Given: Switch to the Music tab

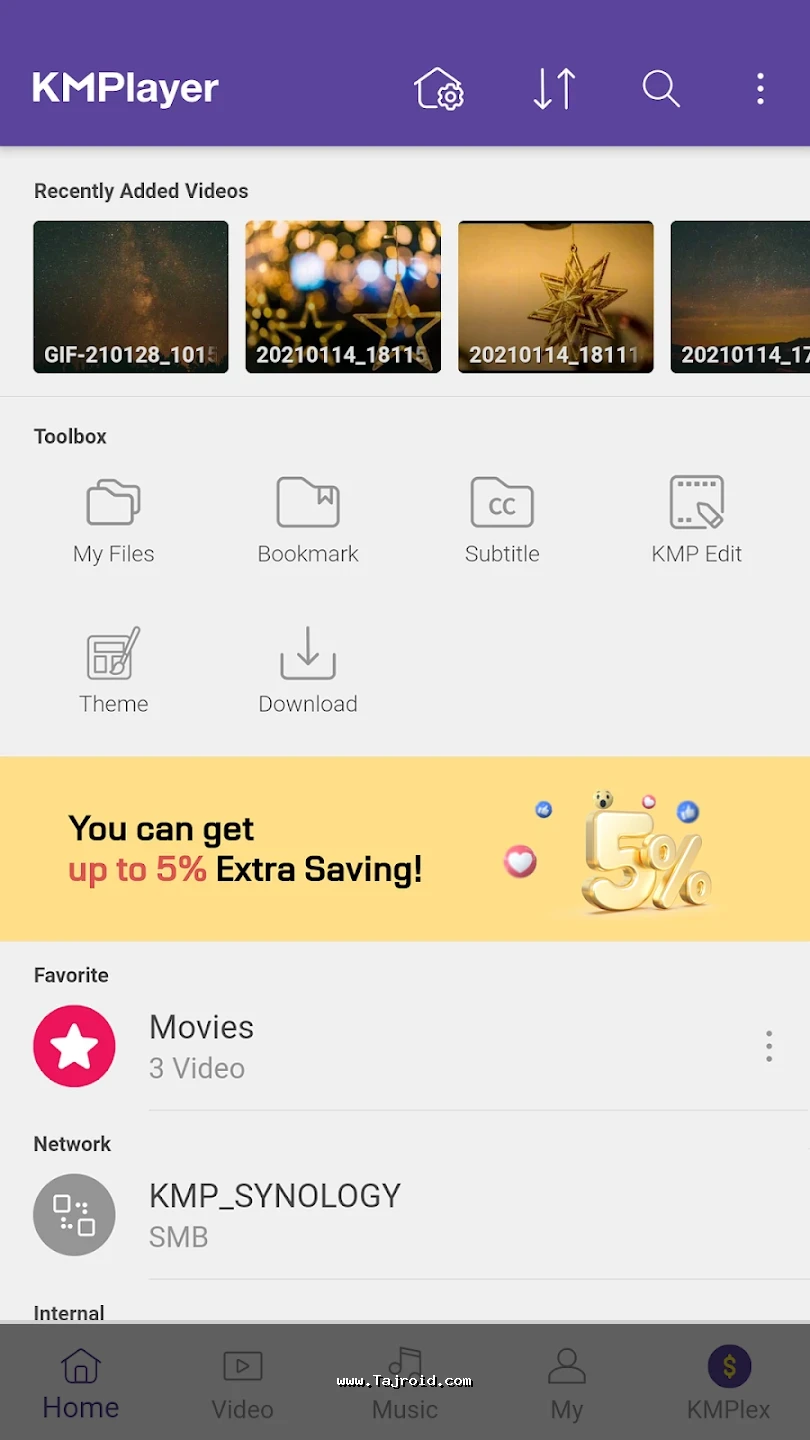Looking at the screenshot, I should [x=405, y=1385].
